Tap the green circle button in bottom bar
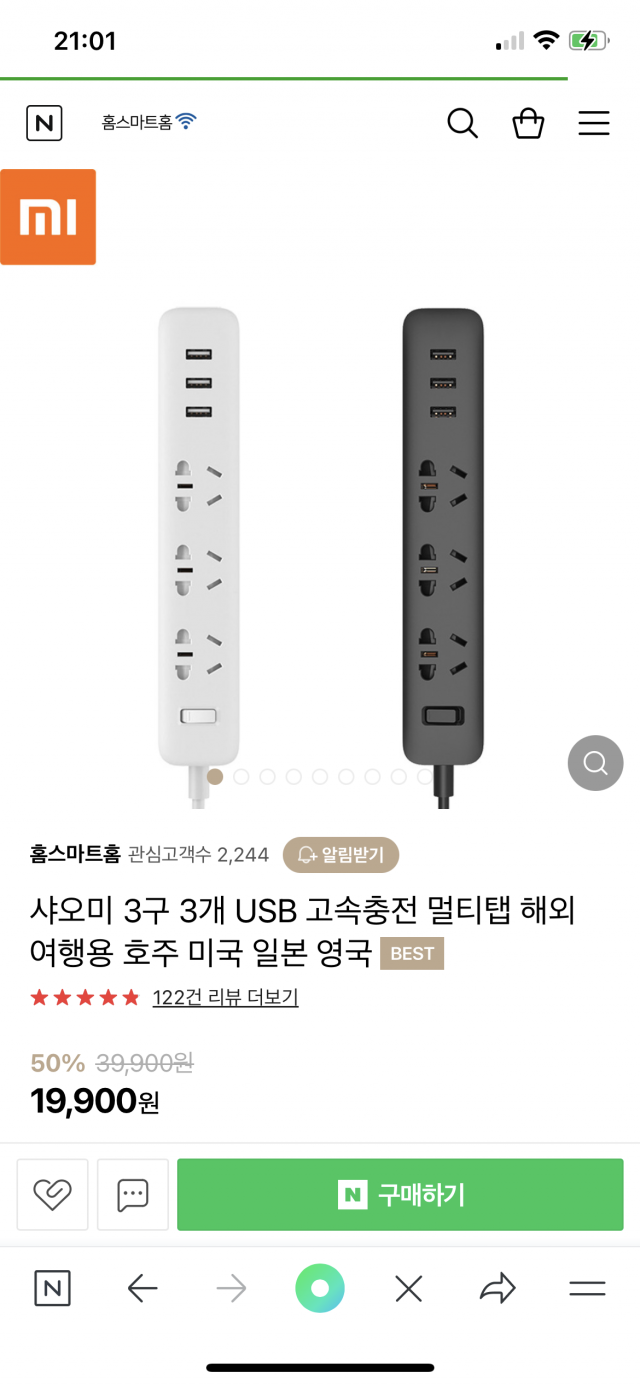The image size is (640, 1385). (320, 1288)
